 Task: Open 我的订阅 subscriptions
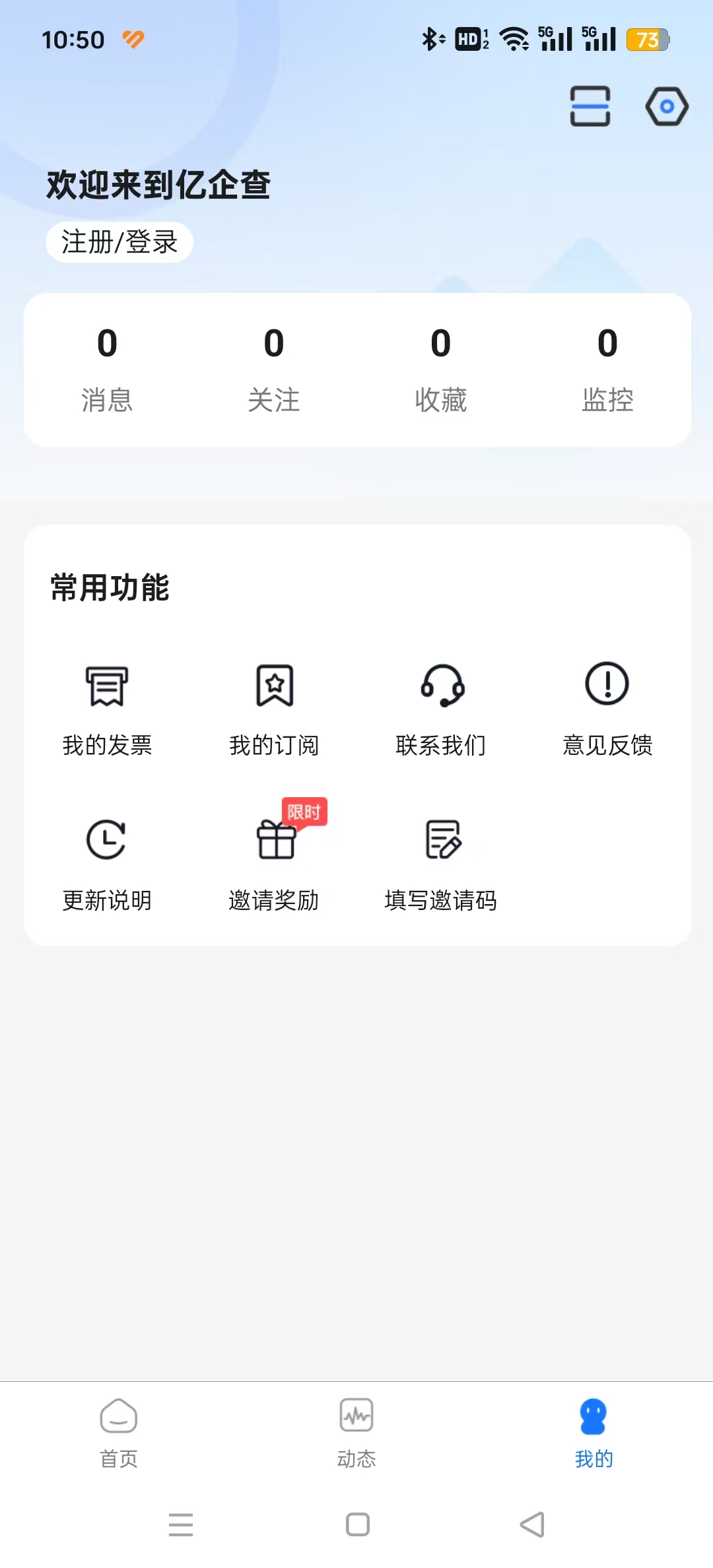pyautogui.click(x=274, y=709)
